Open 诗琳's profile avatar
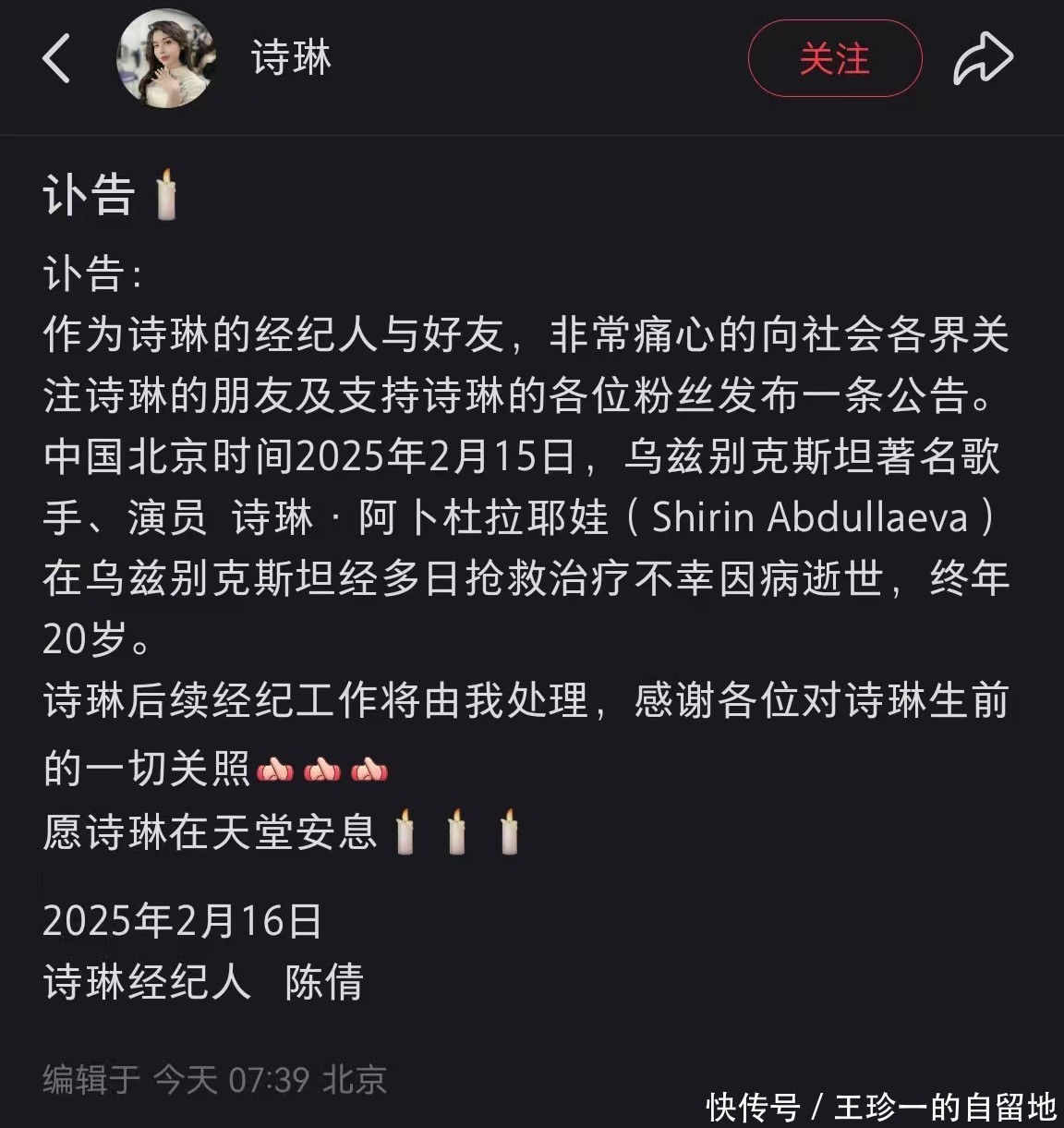 point(167,59)
